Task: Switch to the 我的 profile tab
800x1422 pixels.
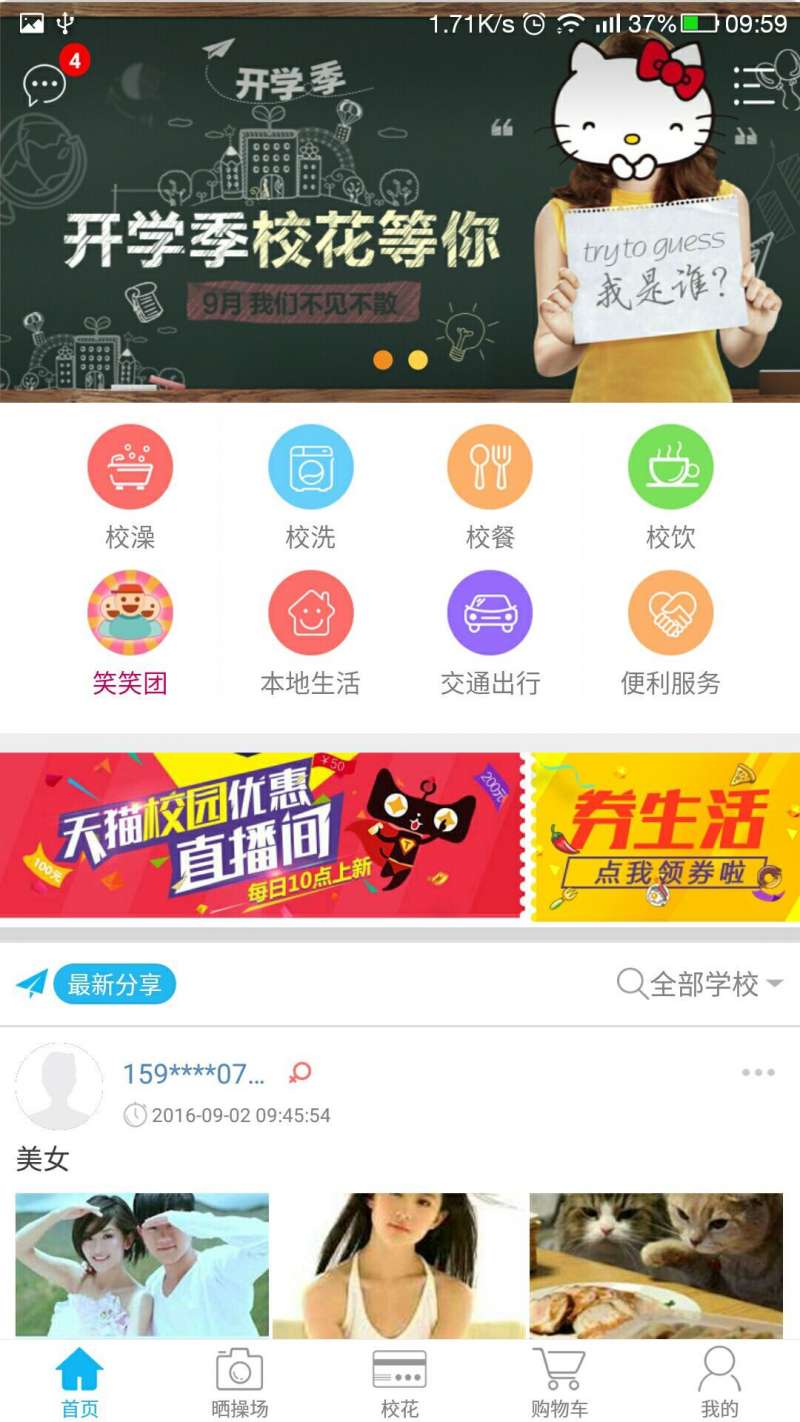Action: [719, 1382]
